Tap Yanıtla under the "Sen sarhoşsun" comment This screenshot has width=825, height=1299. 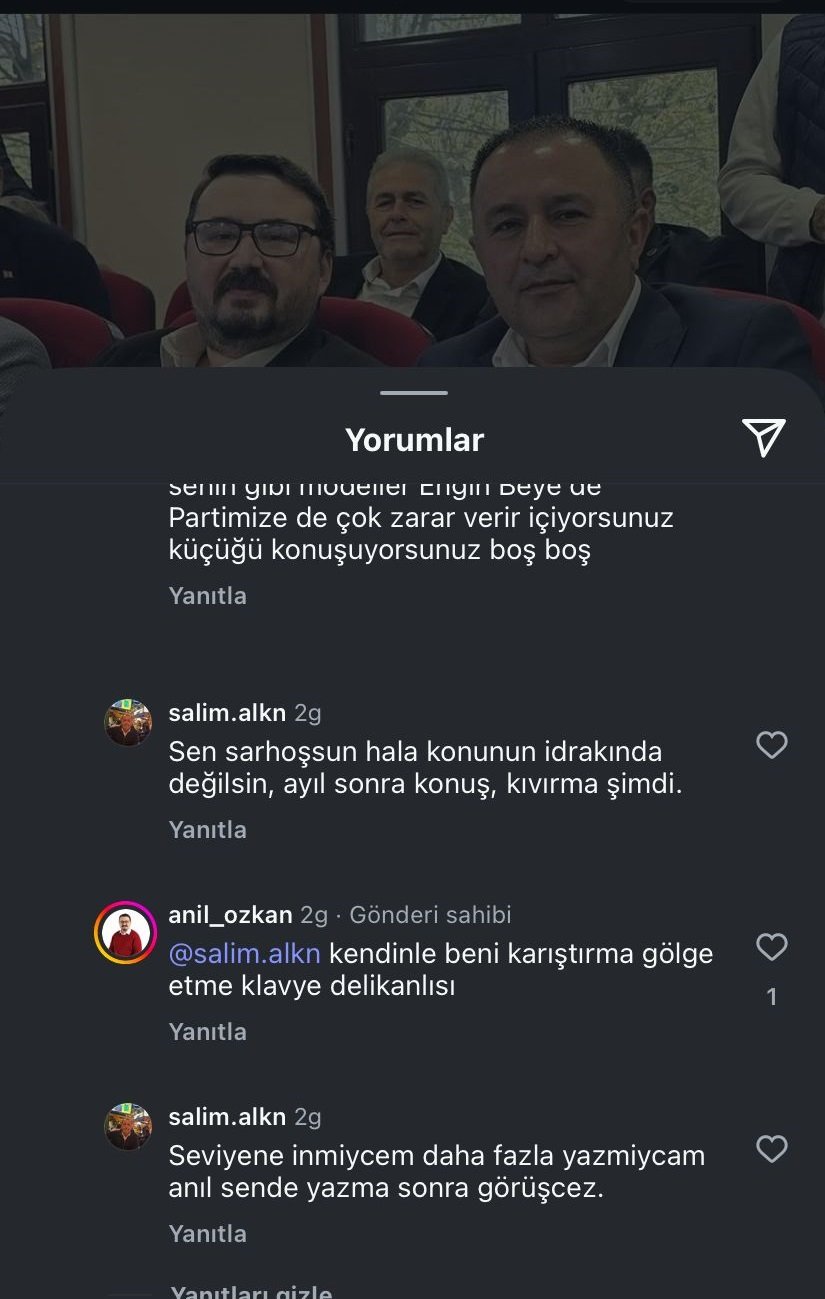[x=207, y=830]
